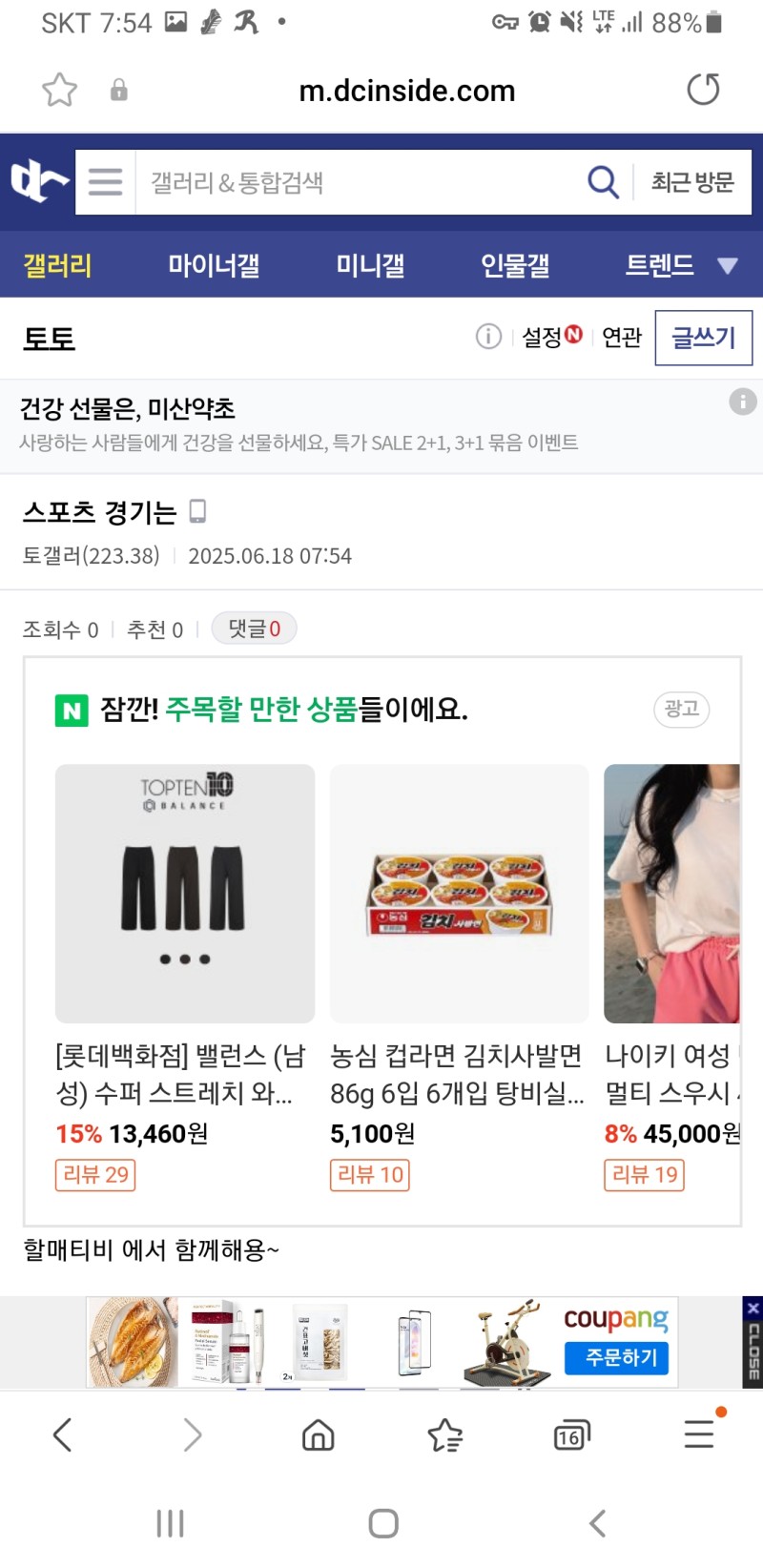Open the hamburger menu beside the dcinside logo

105,181
